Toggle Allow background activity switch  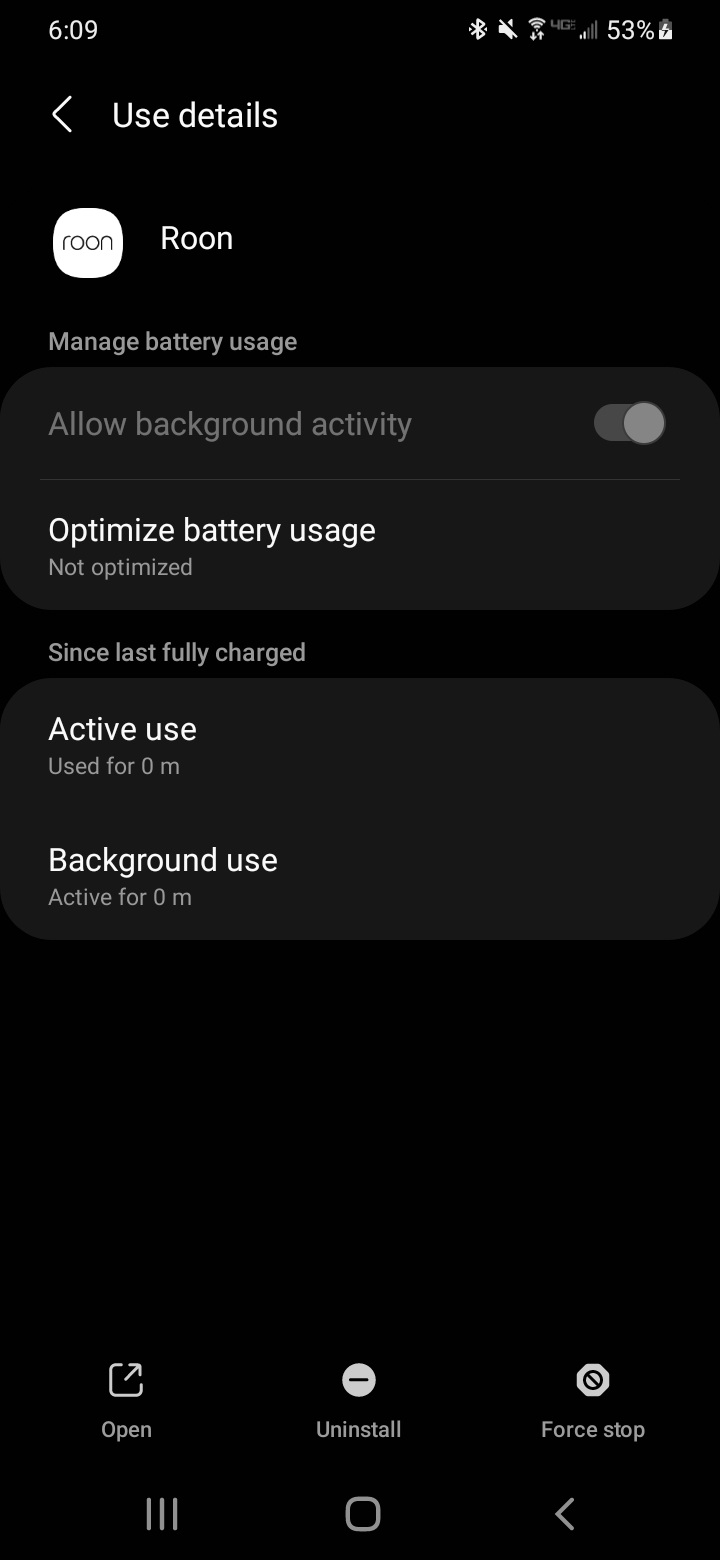point(629,423)
